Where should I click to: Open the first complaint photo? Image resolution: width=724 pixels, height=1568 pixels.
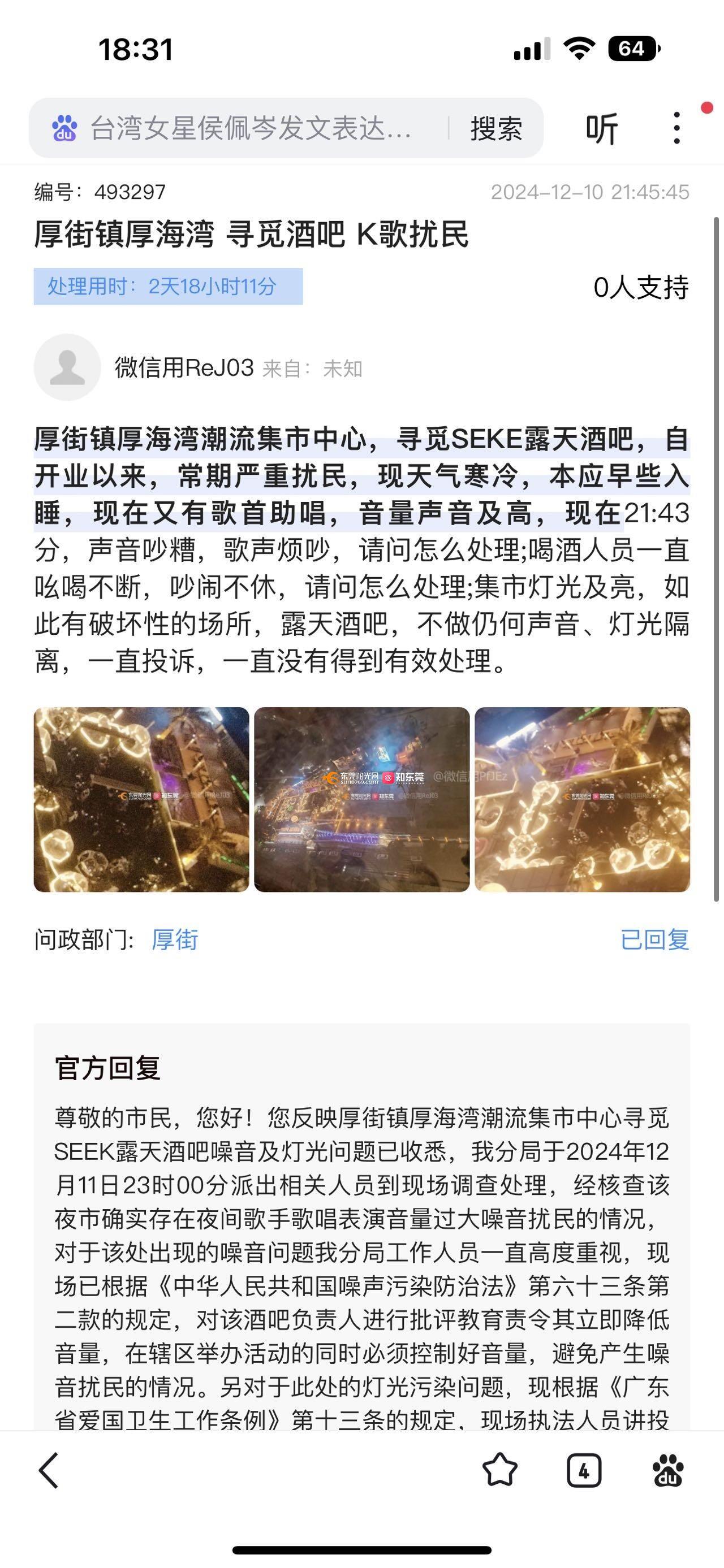[141, 799]
